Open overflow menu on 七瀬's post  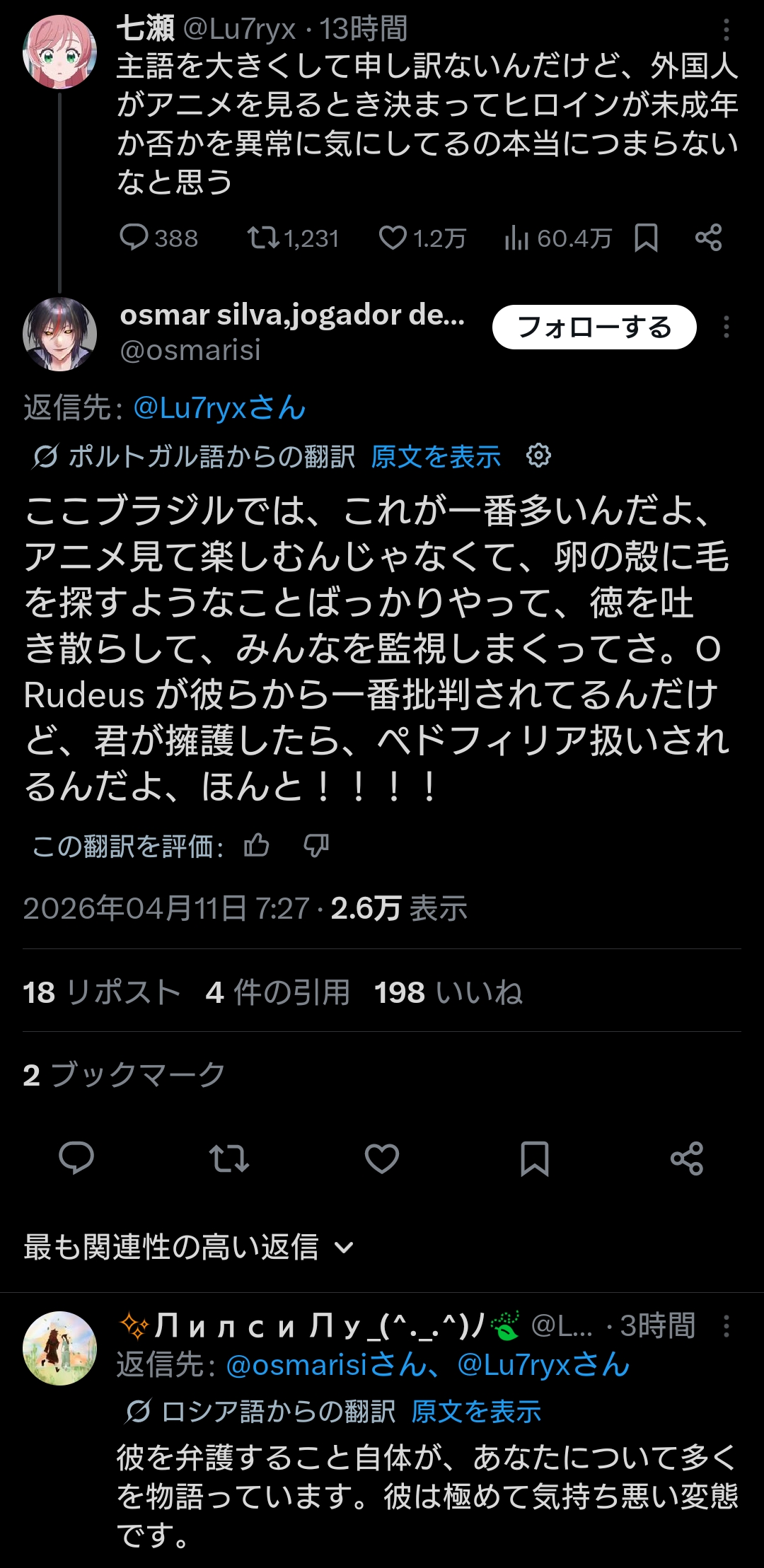726,30
